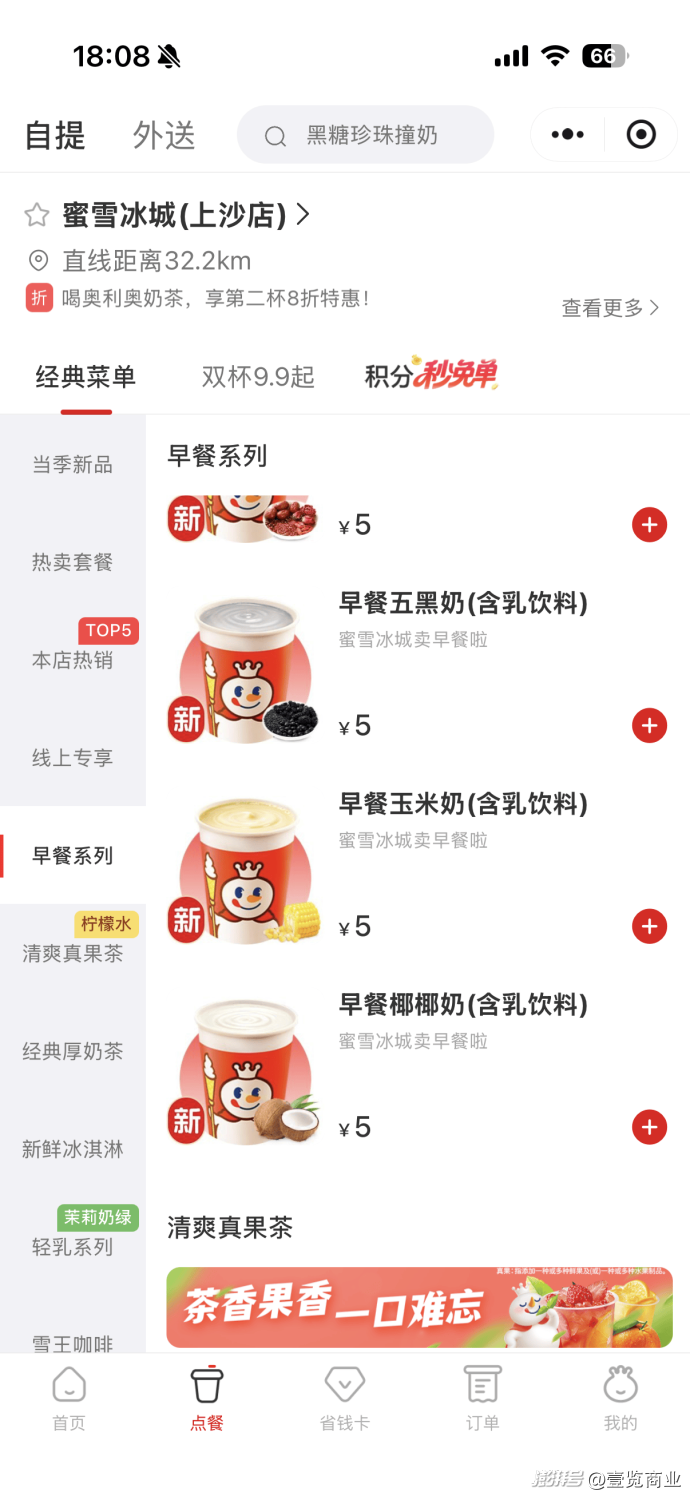690x1500 pixels.
Task: Open the 茶香果香一口难忘 banner
Action: 419,1307
